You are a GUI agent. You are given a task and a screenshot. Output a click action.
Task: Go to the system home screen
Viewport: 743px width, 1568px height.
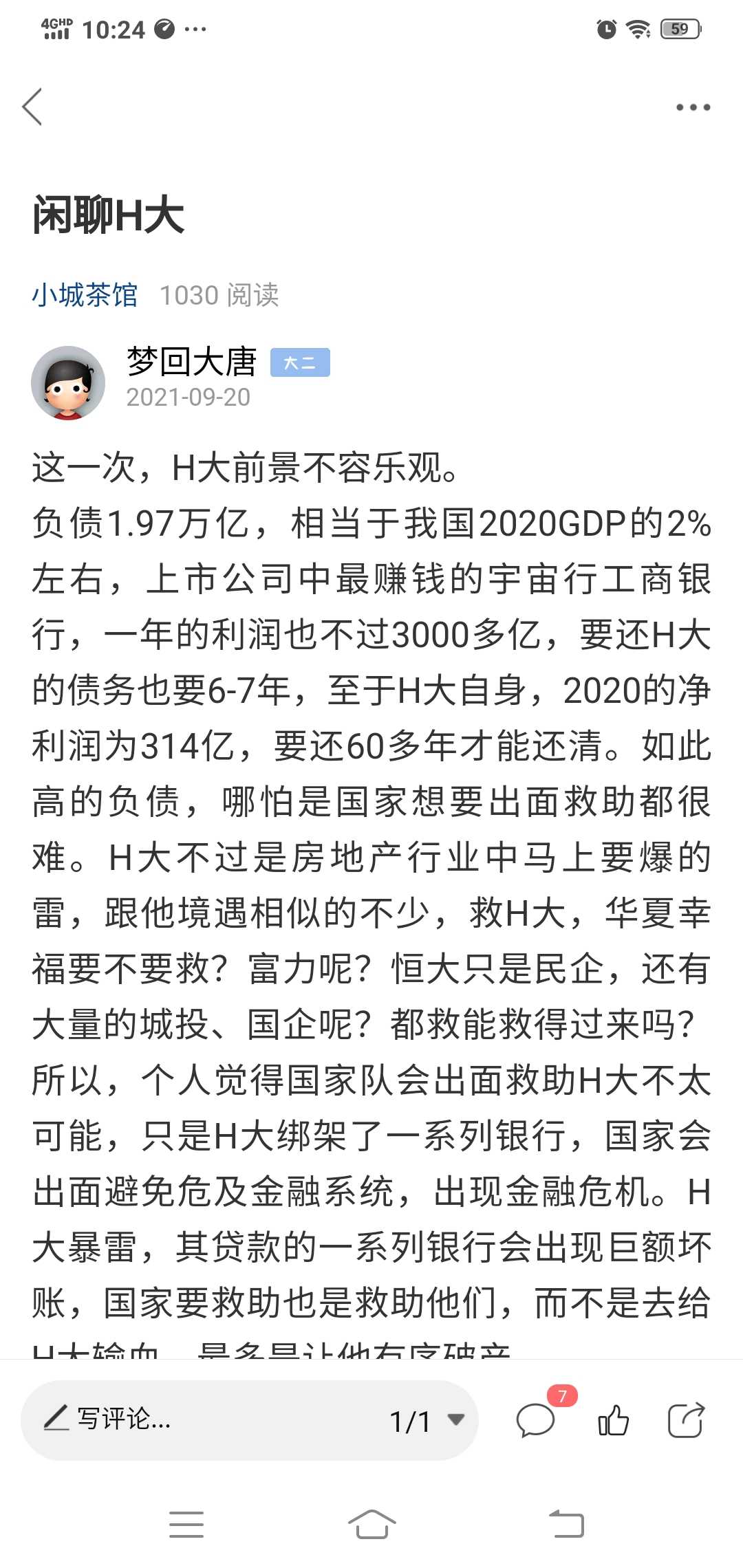coord(371,1524)
